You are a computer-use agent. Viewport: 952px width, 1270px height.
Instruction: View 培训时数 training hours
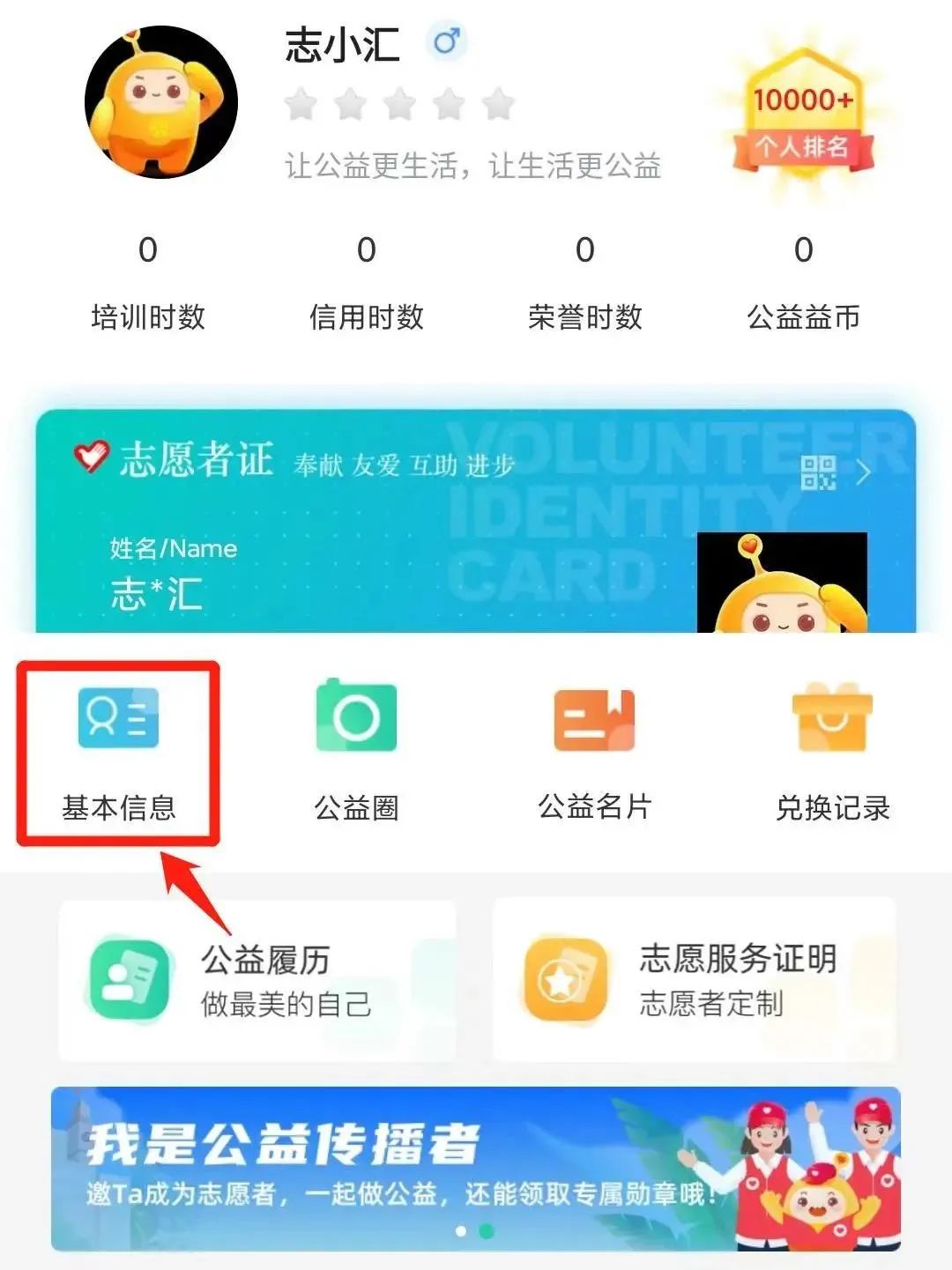tap(148, 282)
